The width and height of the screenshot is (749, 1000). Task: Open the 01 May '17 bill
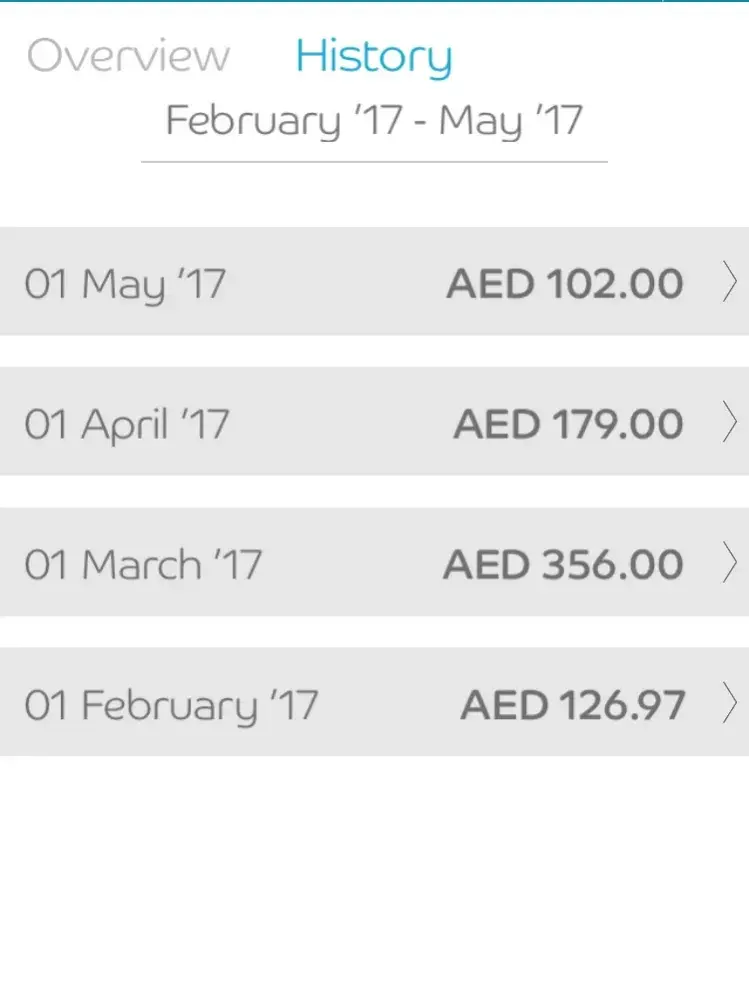coord(374,284)
